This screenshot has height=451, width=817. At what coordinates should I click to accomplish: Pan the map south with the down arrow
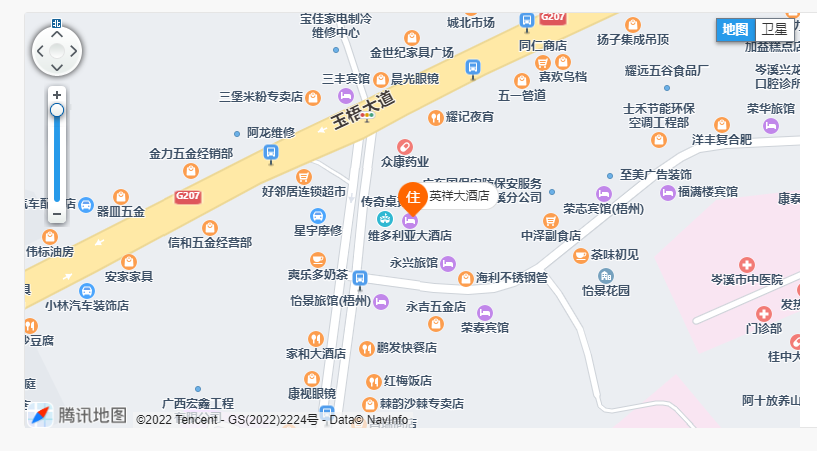[57, 67]
